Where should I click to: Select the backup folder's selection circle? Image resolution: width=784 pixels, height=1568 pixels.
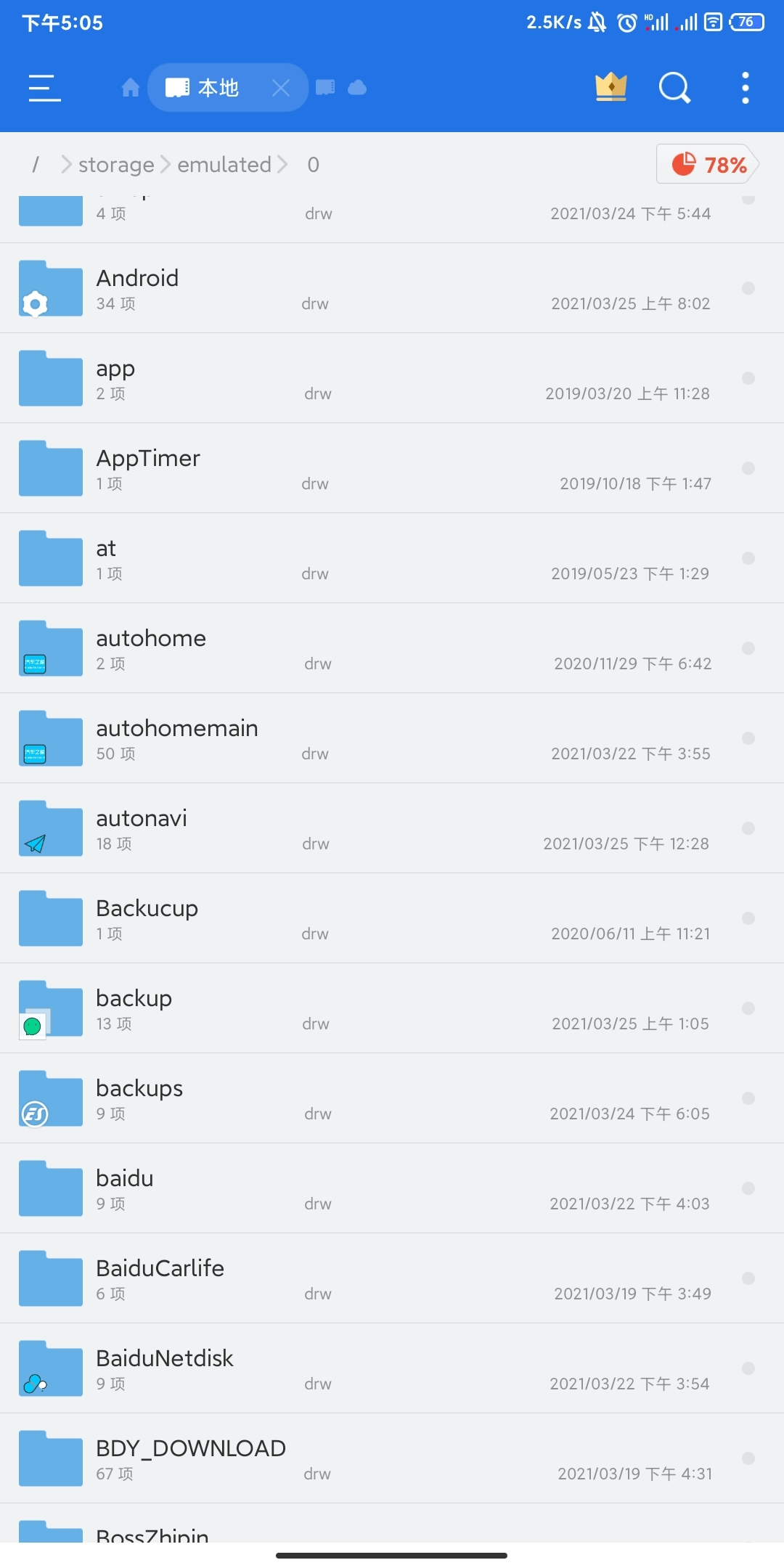click(x=748, y=1008)
